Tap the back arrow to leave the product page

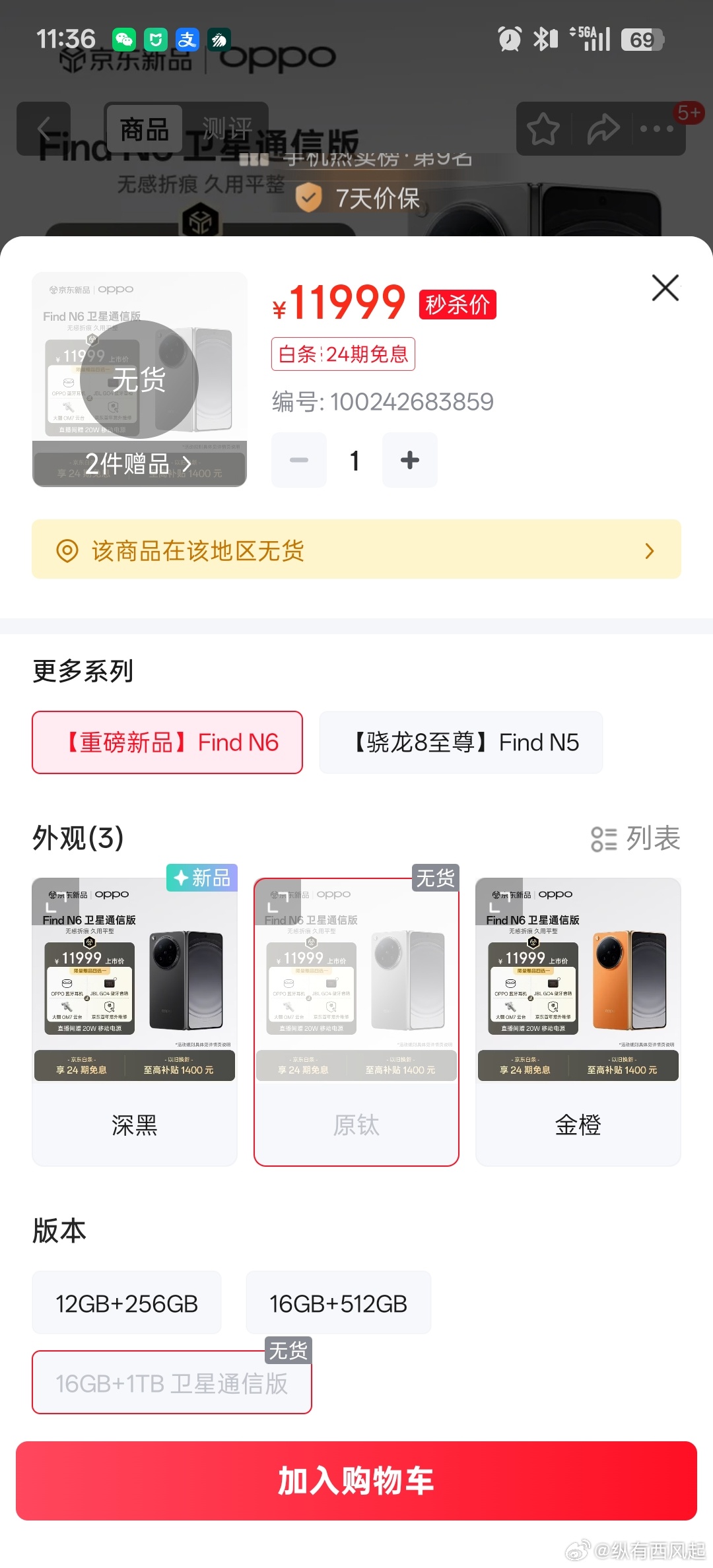pyautogui.click(x=44, y=129)
